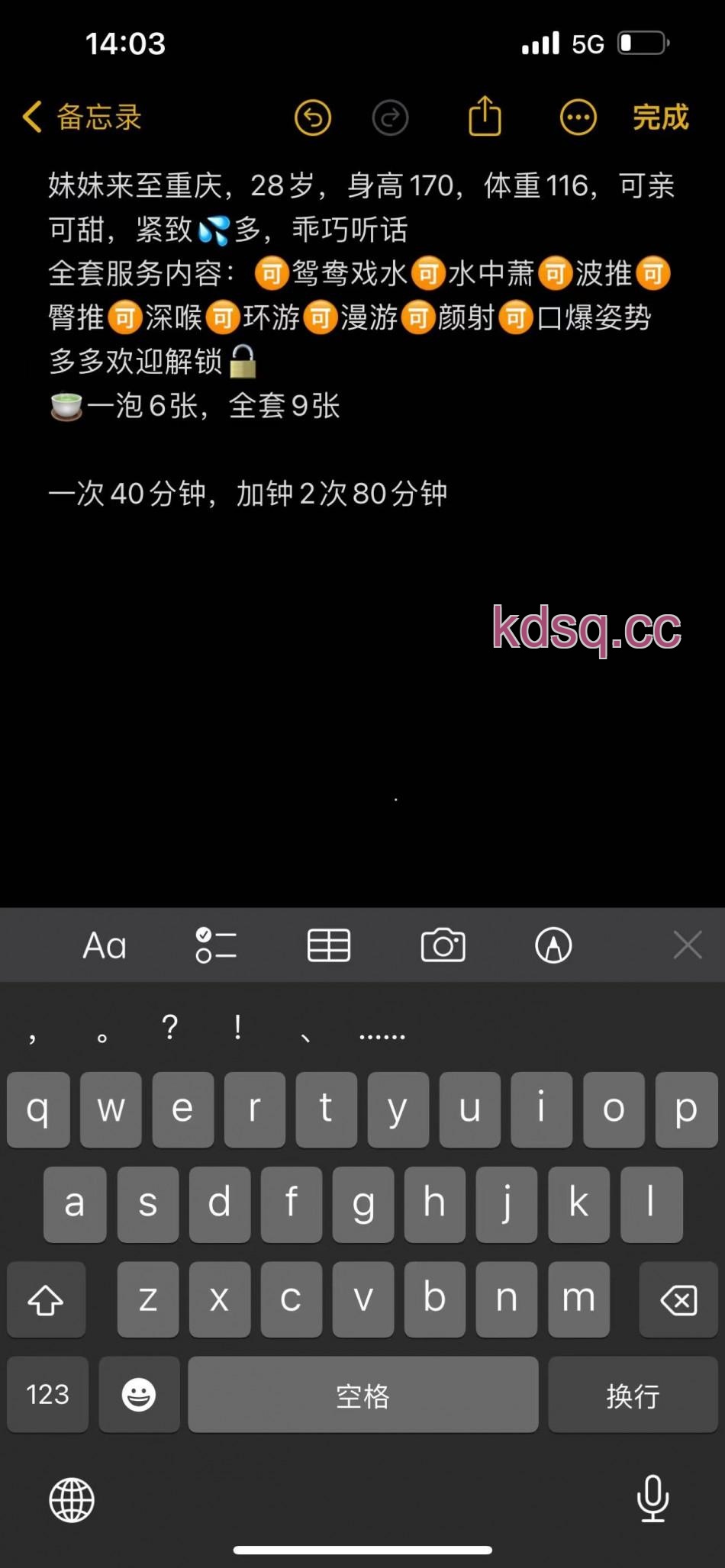
Task: Insert a checklist into the note
Action: pos(216,946)
